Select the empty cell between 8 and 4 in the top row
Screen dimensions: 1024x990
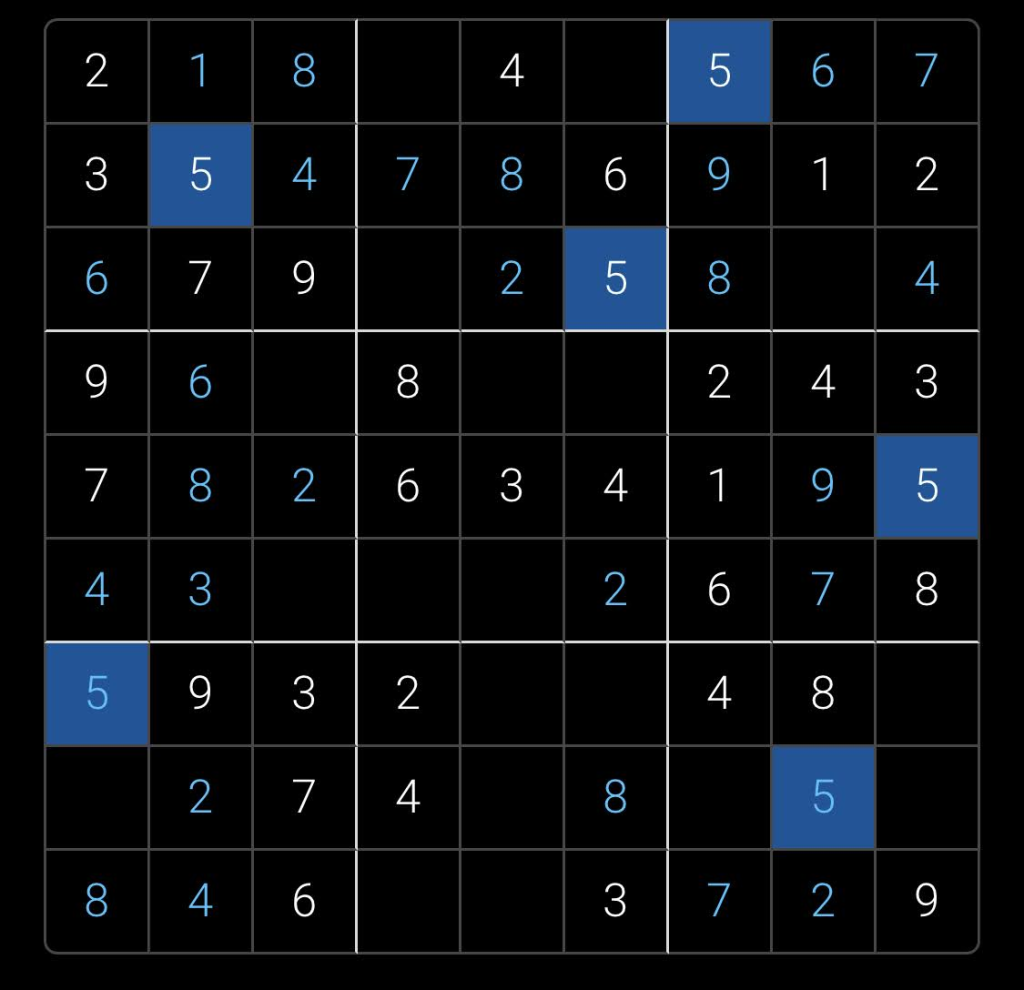tap(408, 72)
